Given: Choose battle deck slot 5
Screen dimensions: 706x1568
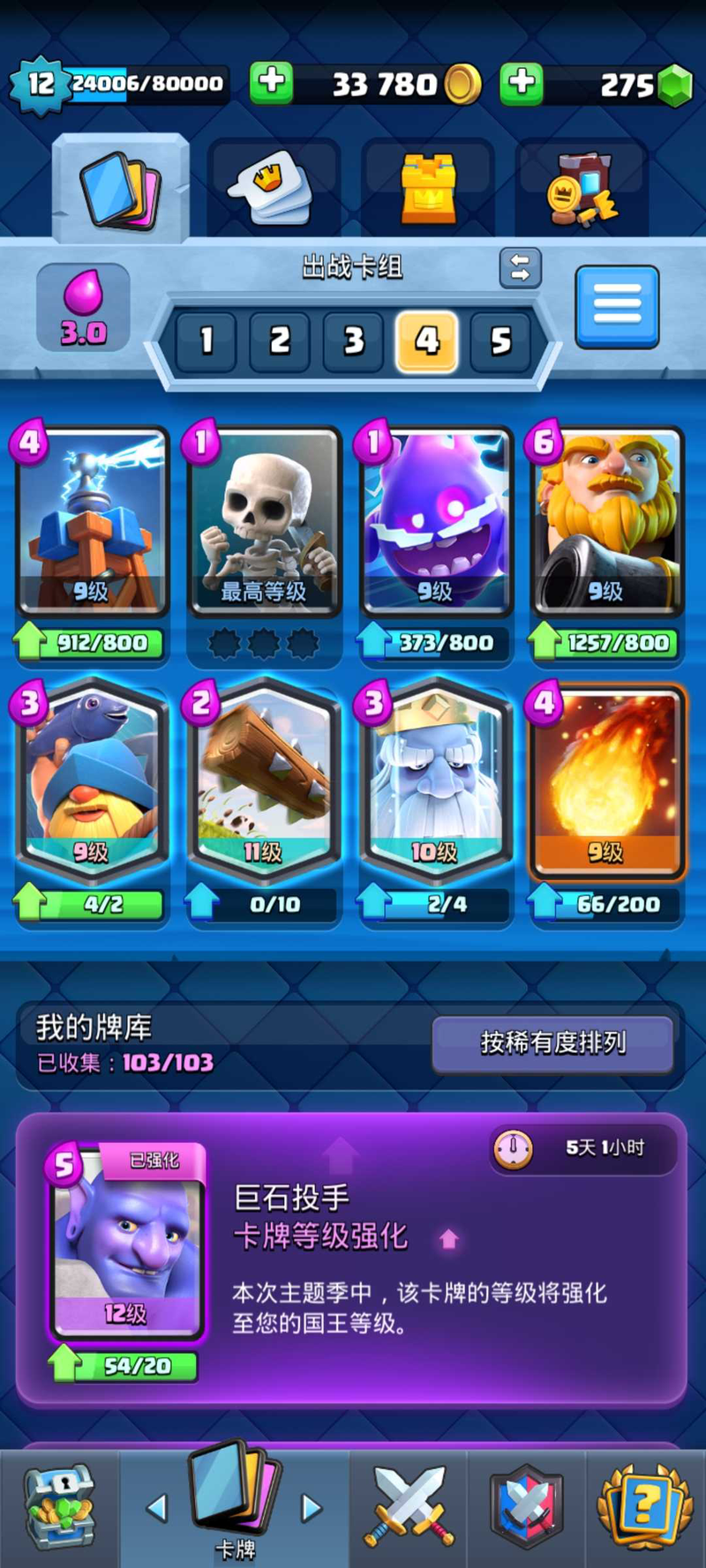Looking at the screenshot, I should pyautogui.click(x=500, y=340).
